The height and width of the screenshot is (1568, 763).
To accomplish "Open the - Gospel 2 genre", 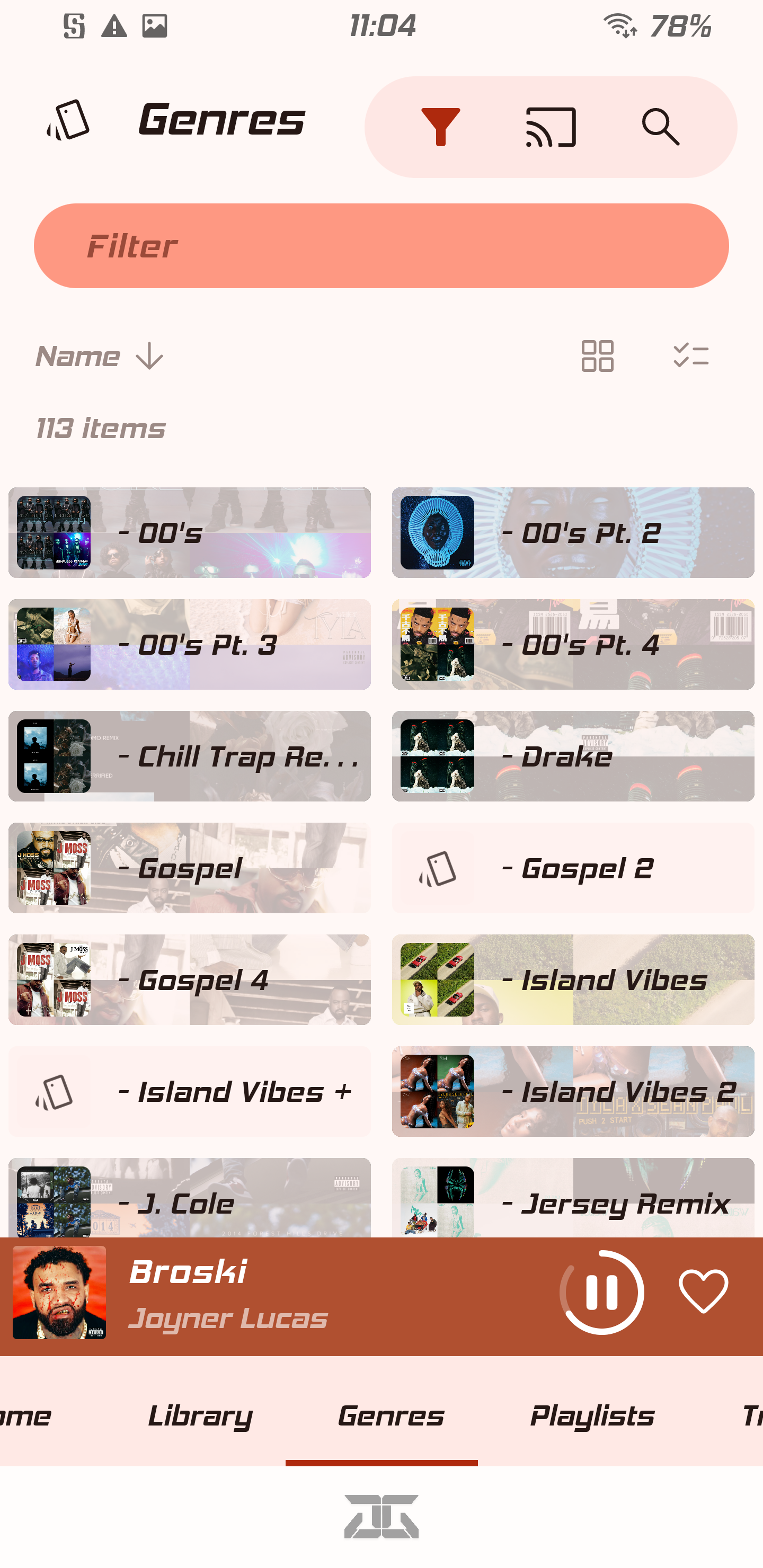I will point(573,868).
